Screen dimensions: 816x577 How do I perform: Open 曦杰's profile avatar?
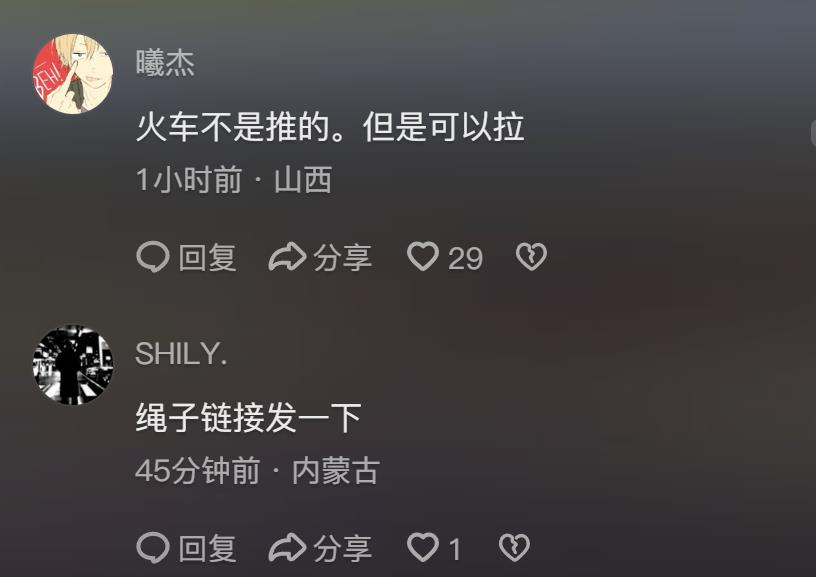[x=72, y=73]
